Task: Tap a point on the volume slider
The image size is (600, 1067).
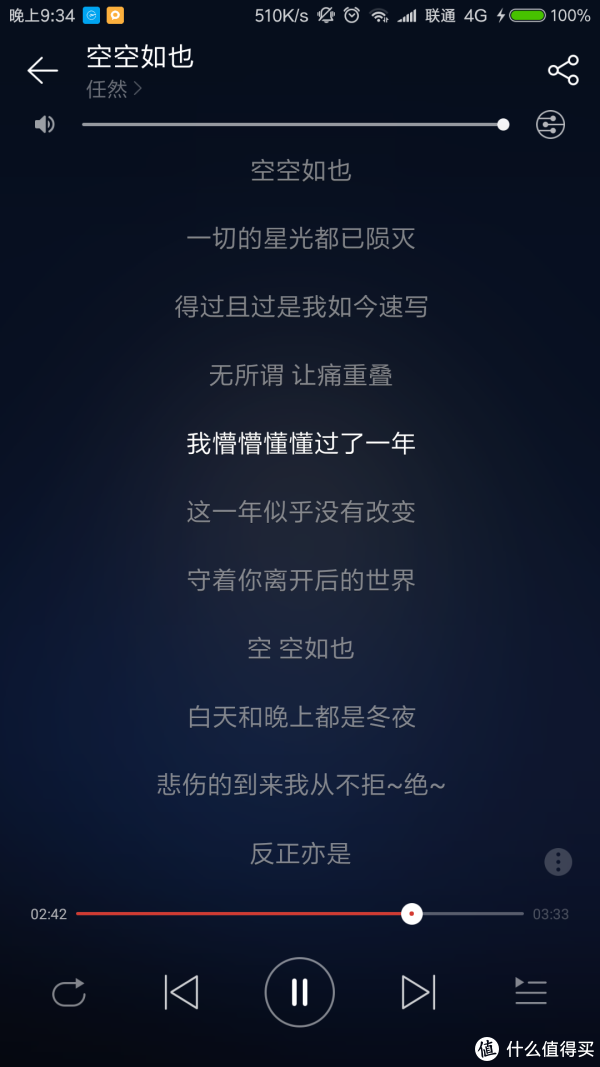Action: pos(295,125)
